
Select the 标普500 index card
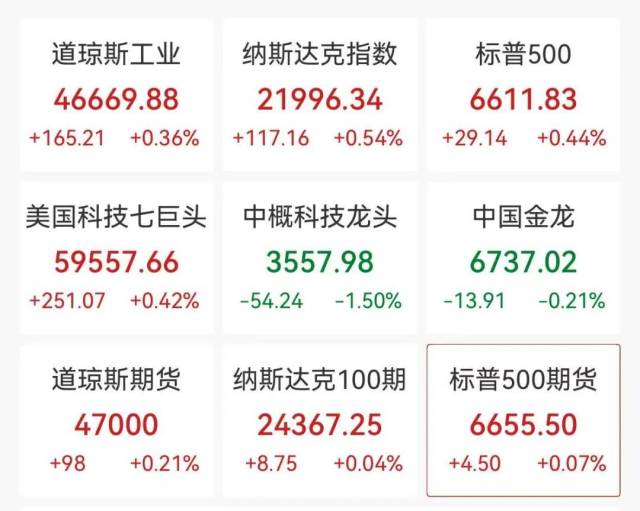tap(523, 97)
